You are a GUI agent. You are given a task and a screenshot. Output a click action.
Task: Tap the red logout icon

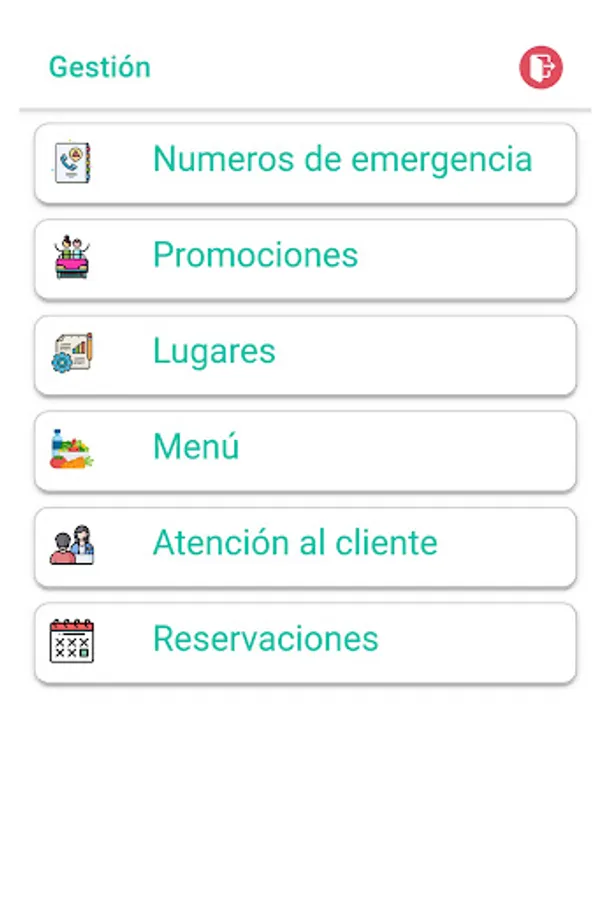coord(540,67)
